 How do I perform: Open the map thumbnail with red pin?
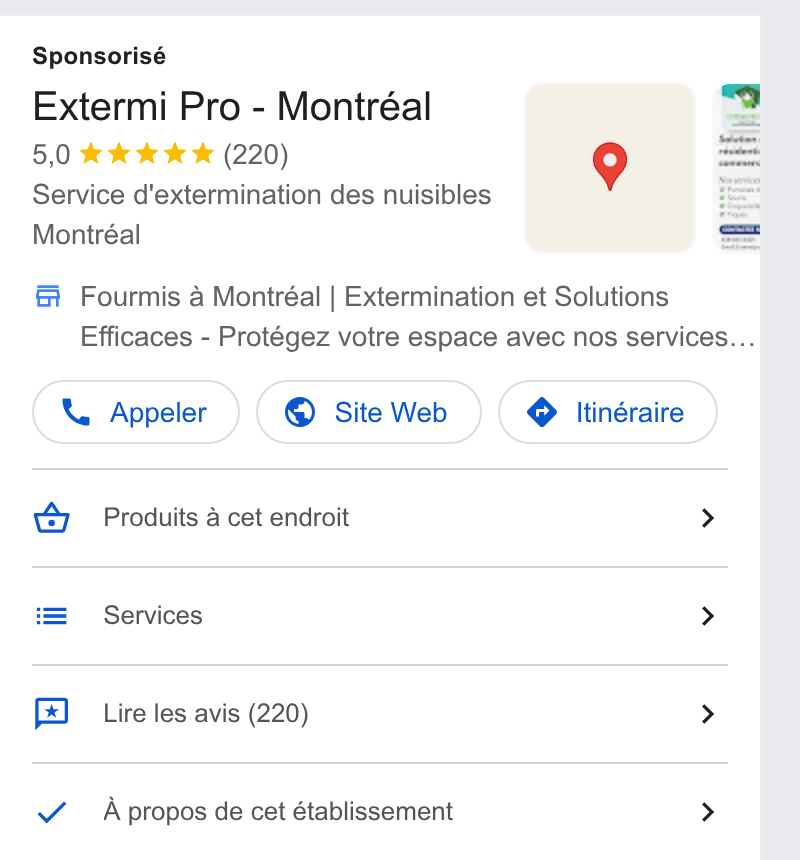[610, 168]
